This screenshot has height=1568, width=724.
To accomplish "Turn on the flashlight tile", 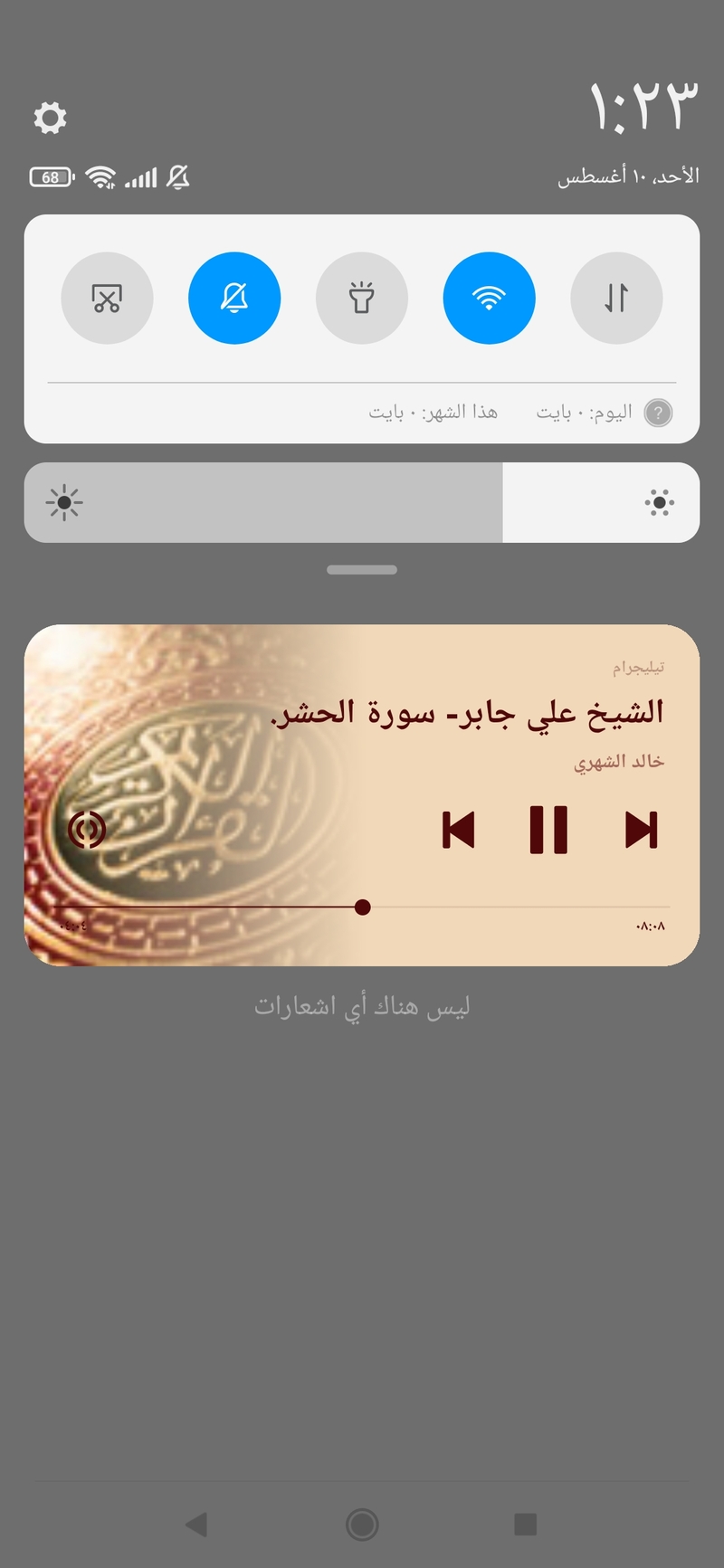I will pos(362,298).
